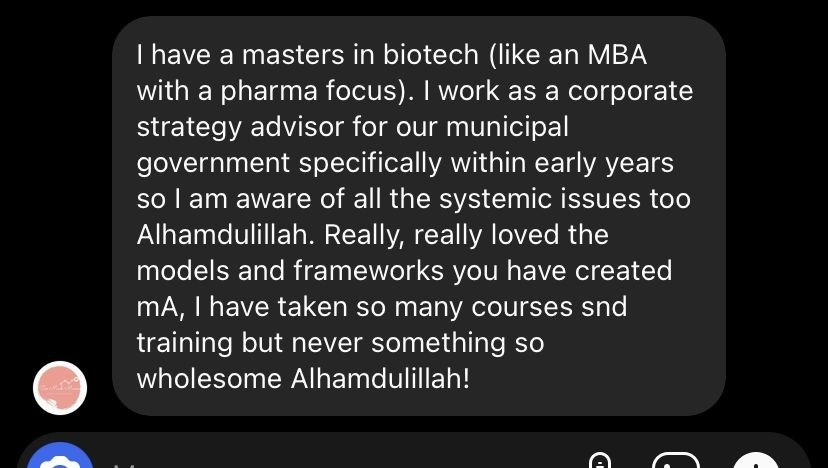Open the blue camera button
The width and height of the screenshot is (828, 468).
pos(60,456)
